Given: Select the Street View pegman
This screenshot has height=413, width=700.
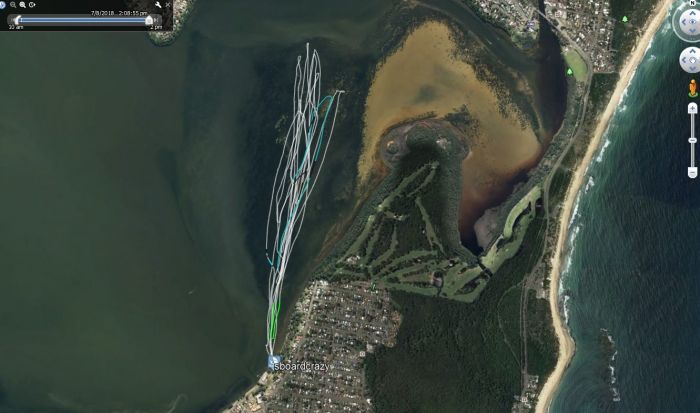Looking at the screenshot, I should 692,88.
